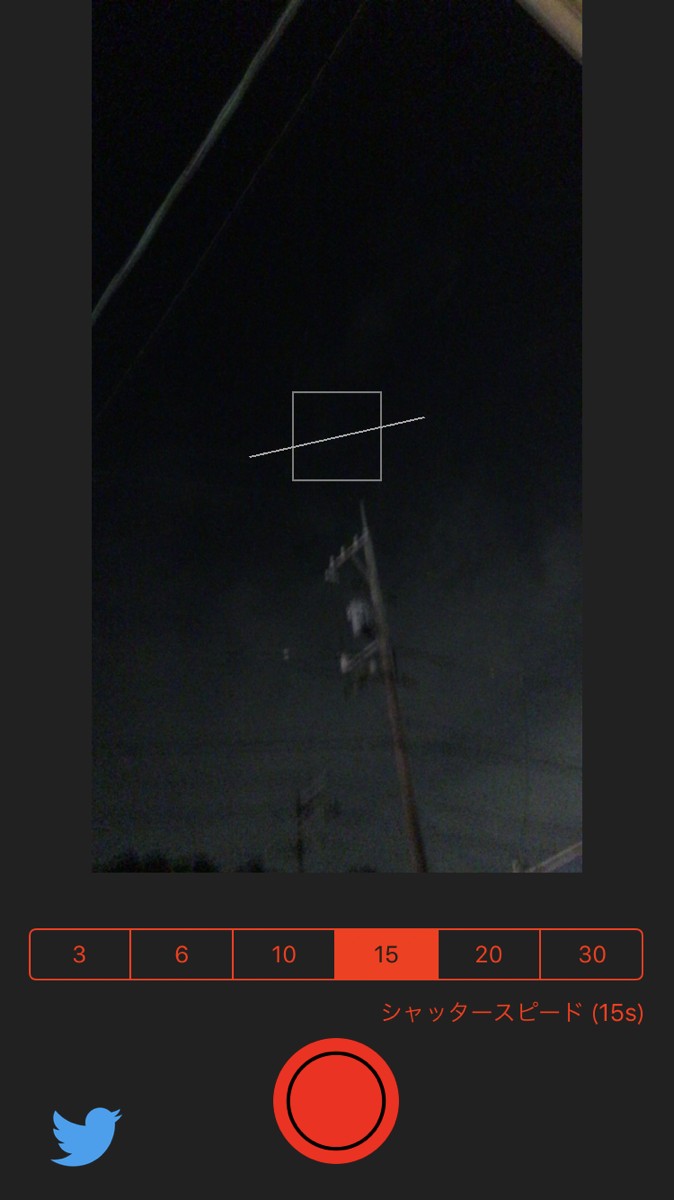This screenshot has width=674, height=1200.
Task: Select the 3 second shutter speed
Action: (x=80, y=954)
